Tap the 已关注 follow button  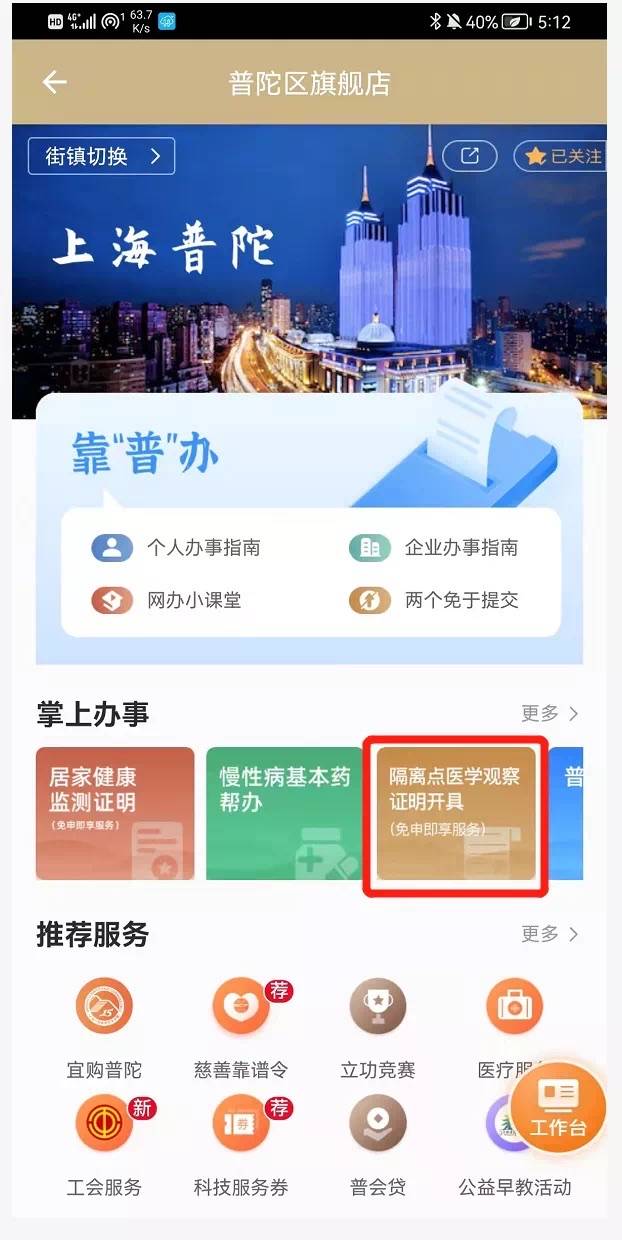tap(563, 156)
